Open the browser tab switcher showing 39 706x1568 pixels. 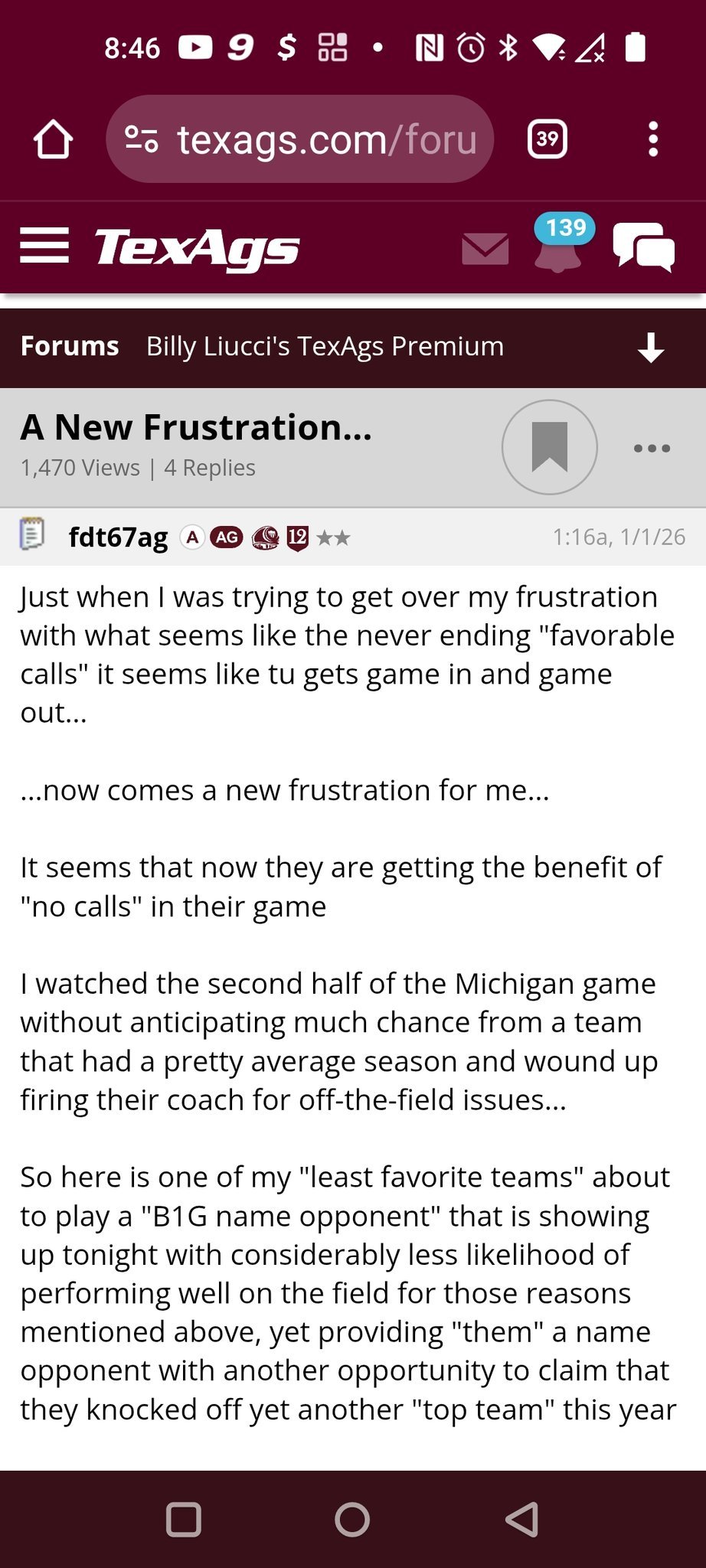[x=547, y=139]
